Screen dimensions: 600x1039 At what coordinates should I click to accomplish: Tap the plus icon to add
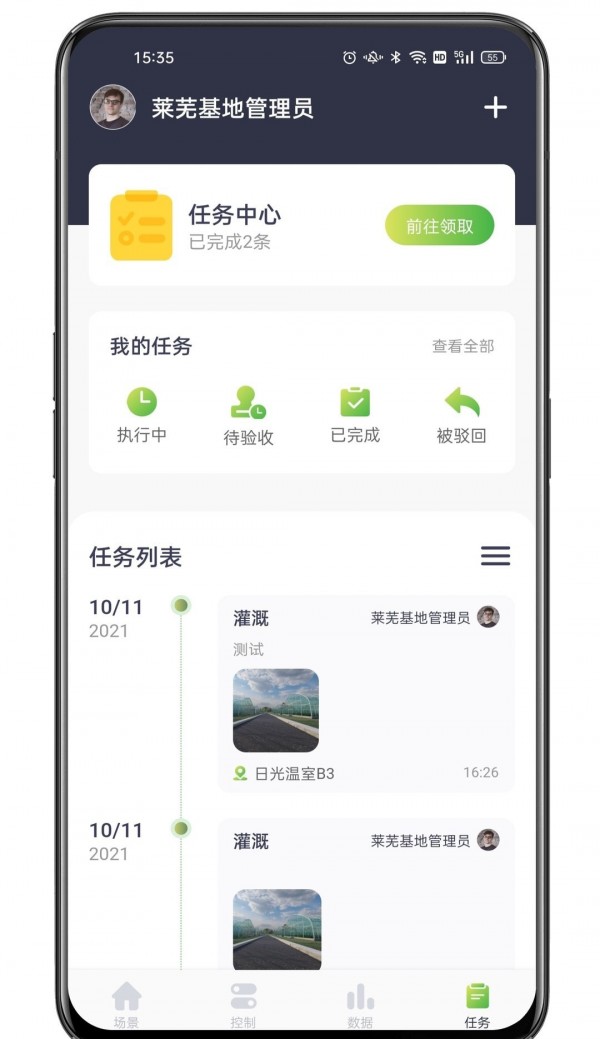(495, 108)
